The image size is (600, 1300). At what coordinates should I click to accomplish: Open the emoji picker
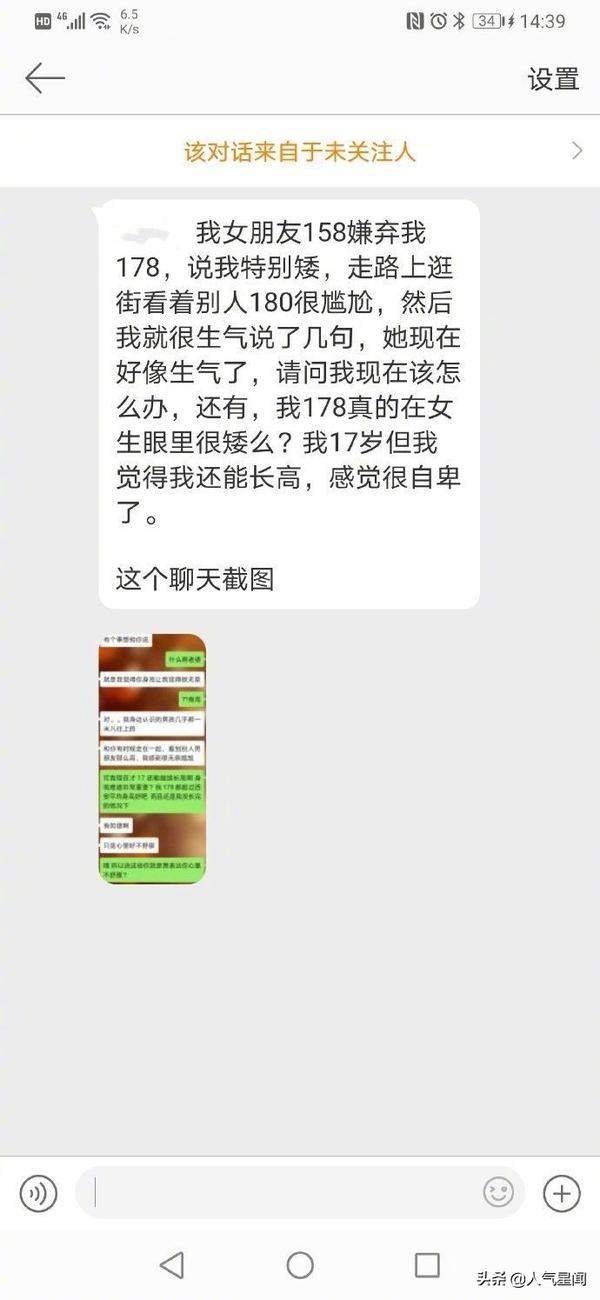498,1192
